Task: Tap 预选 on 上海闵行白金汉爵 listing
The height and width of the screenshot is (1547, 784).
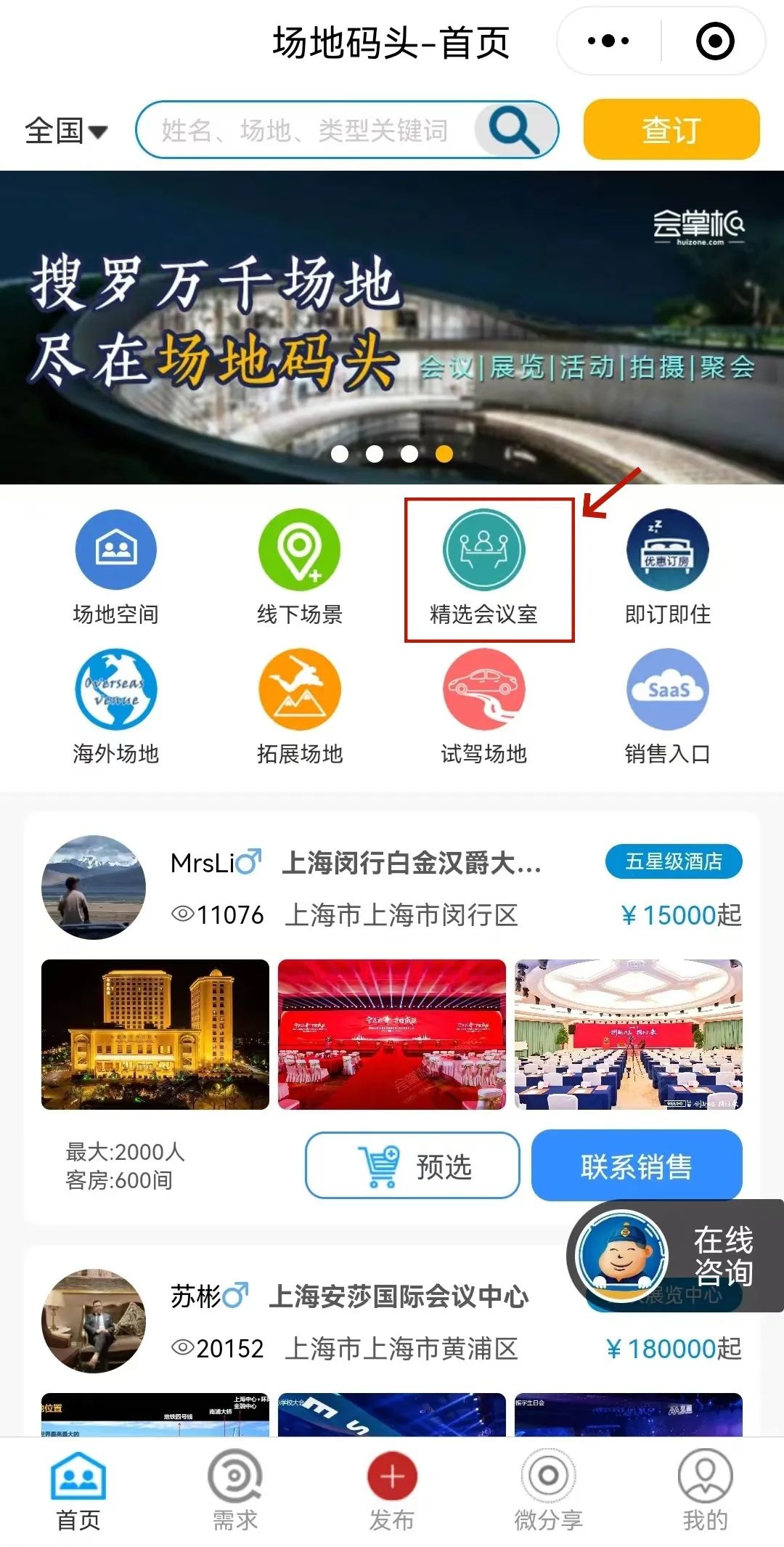Action: [412, 1166]
